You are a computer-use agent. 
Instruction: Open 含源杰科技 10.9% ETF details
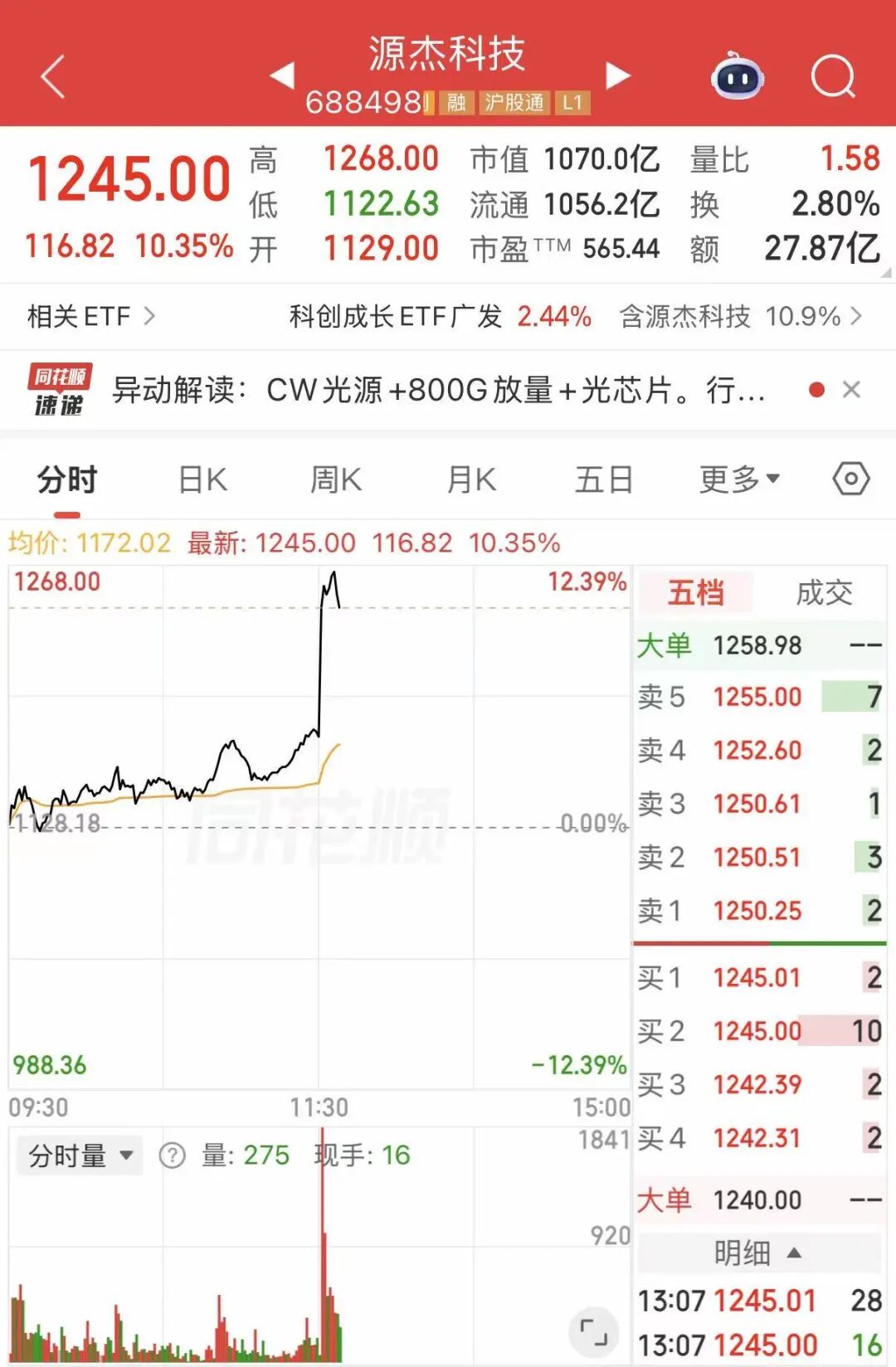740,316
